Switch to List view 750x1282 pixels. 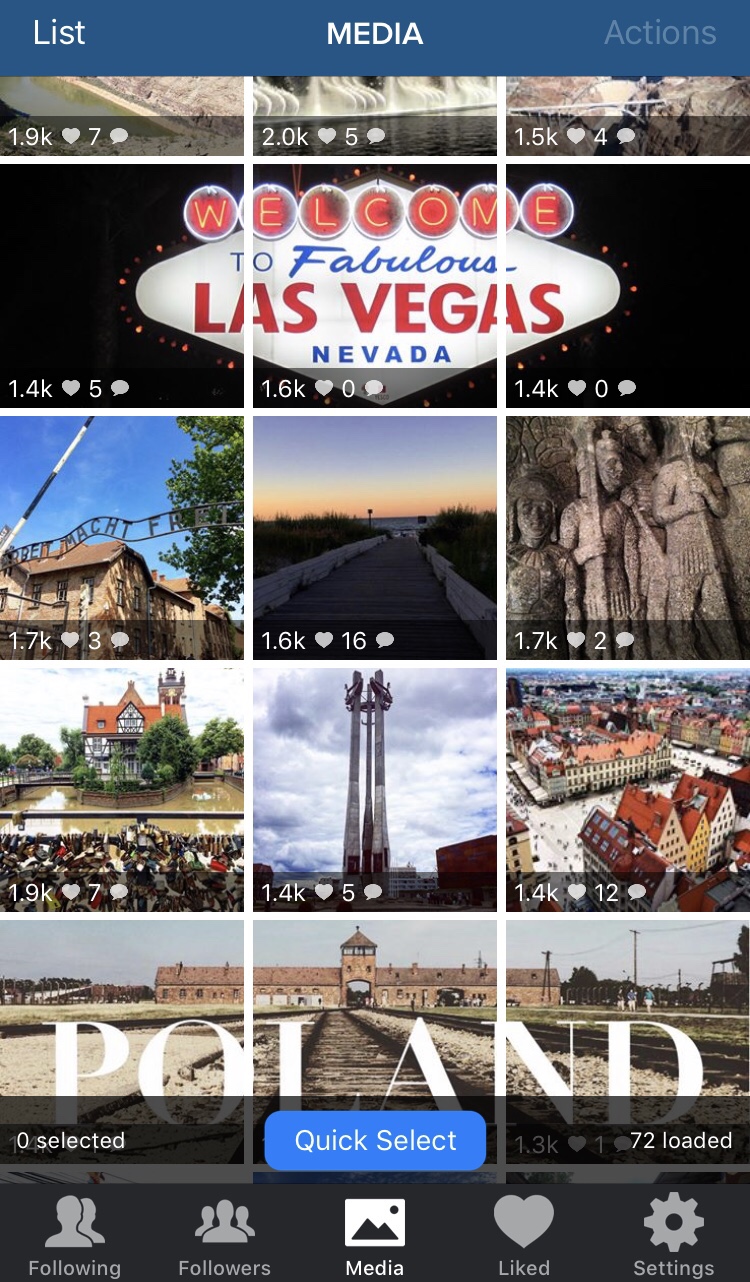[59, 33]
